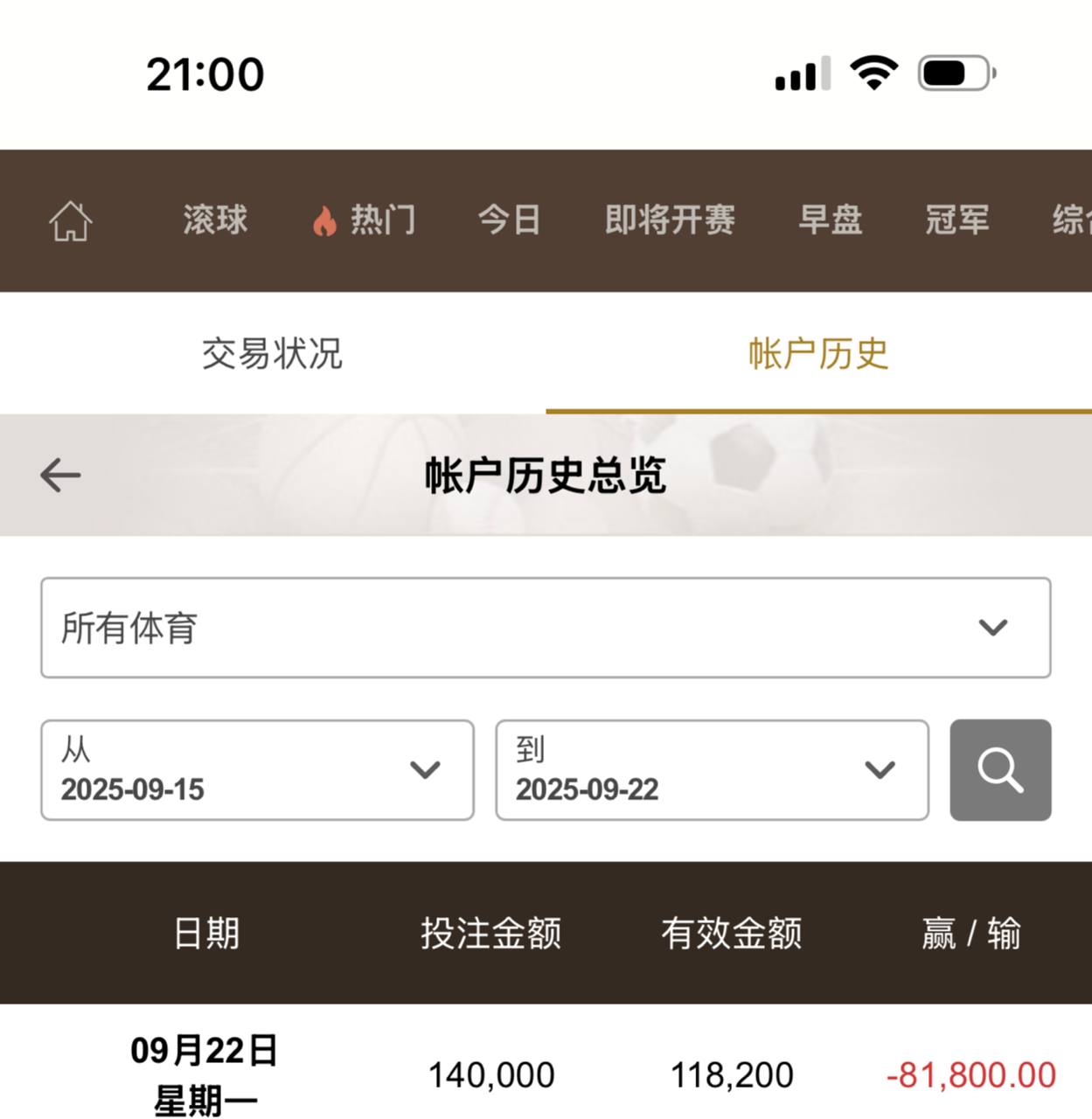This screenshot has width=1092, height=1119.
Task: Open the 从 start date picker
Action: 257,770
